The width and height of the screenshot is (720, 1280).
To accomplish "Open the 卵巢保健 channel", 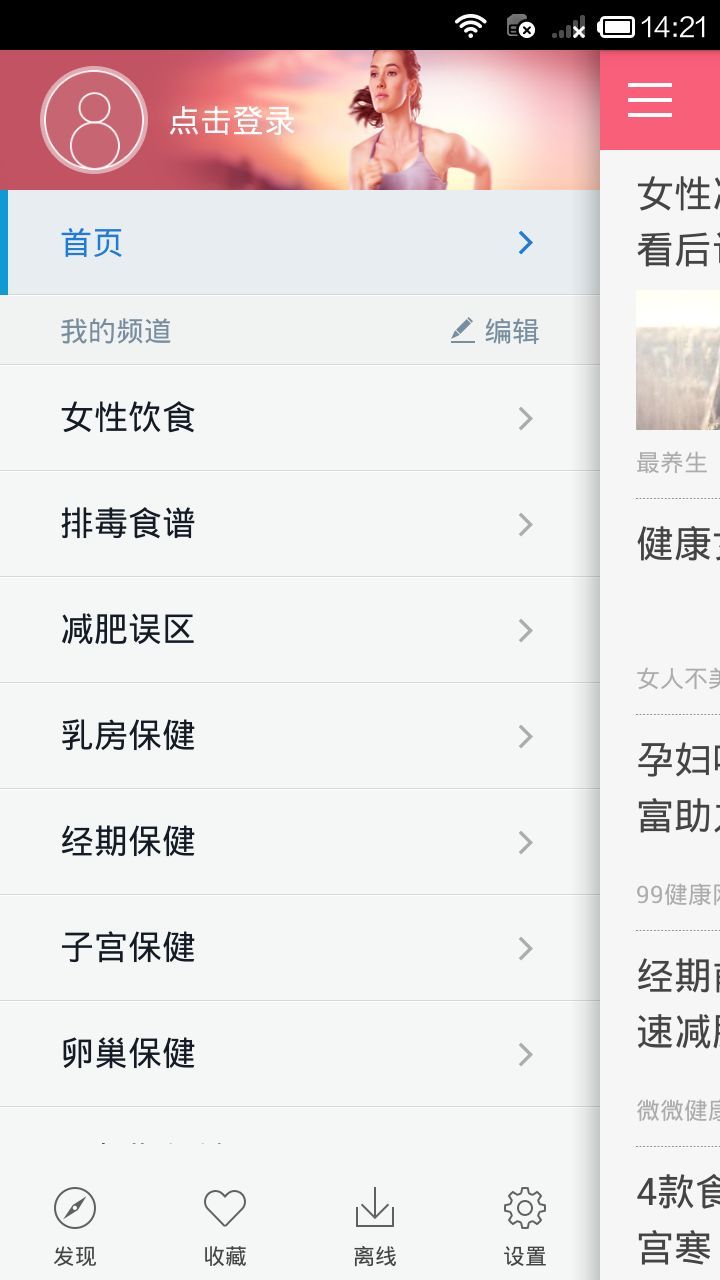I will (x=300, y=1054).
